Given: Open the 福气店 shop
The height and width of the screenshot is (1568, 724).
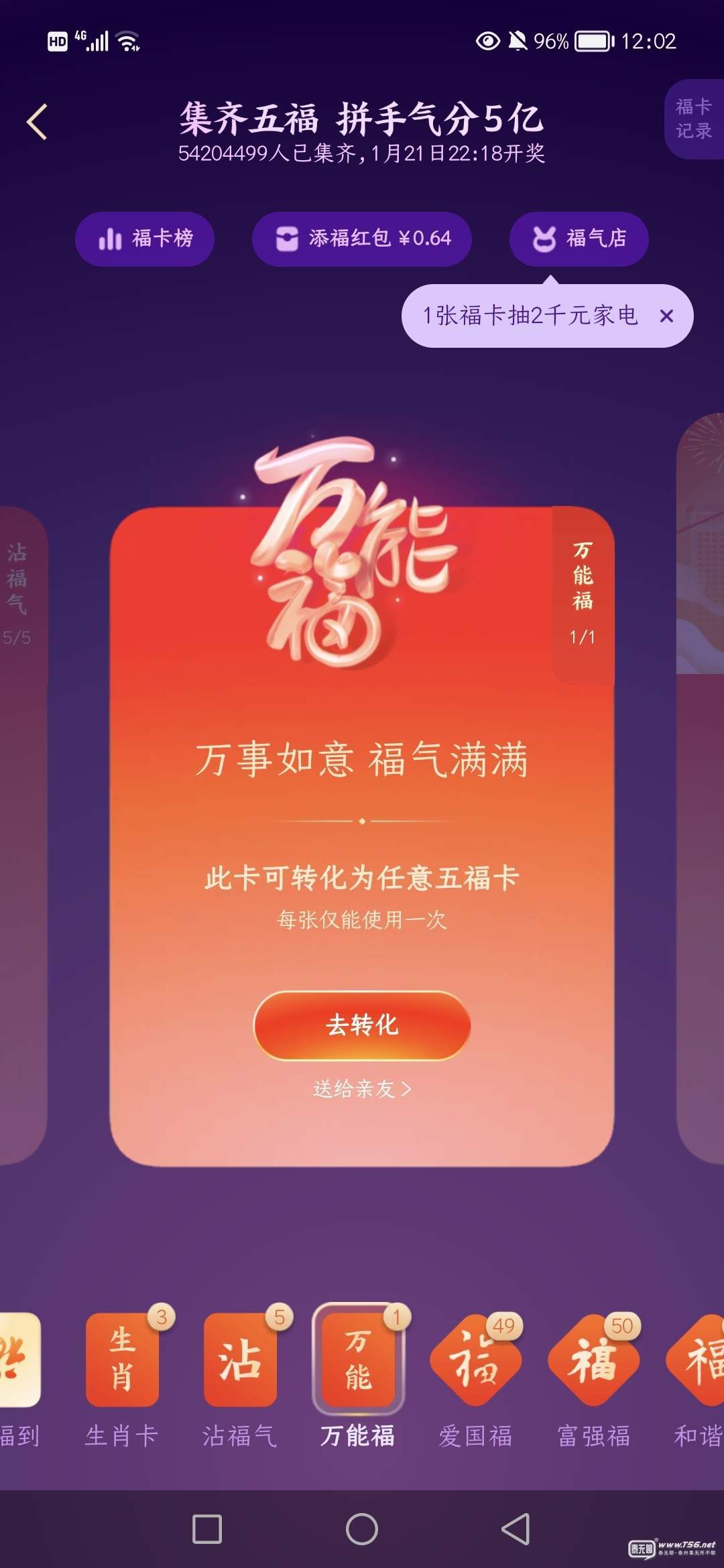Looking at the screenshot, I should [x=579, y=239].
